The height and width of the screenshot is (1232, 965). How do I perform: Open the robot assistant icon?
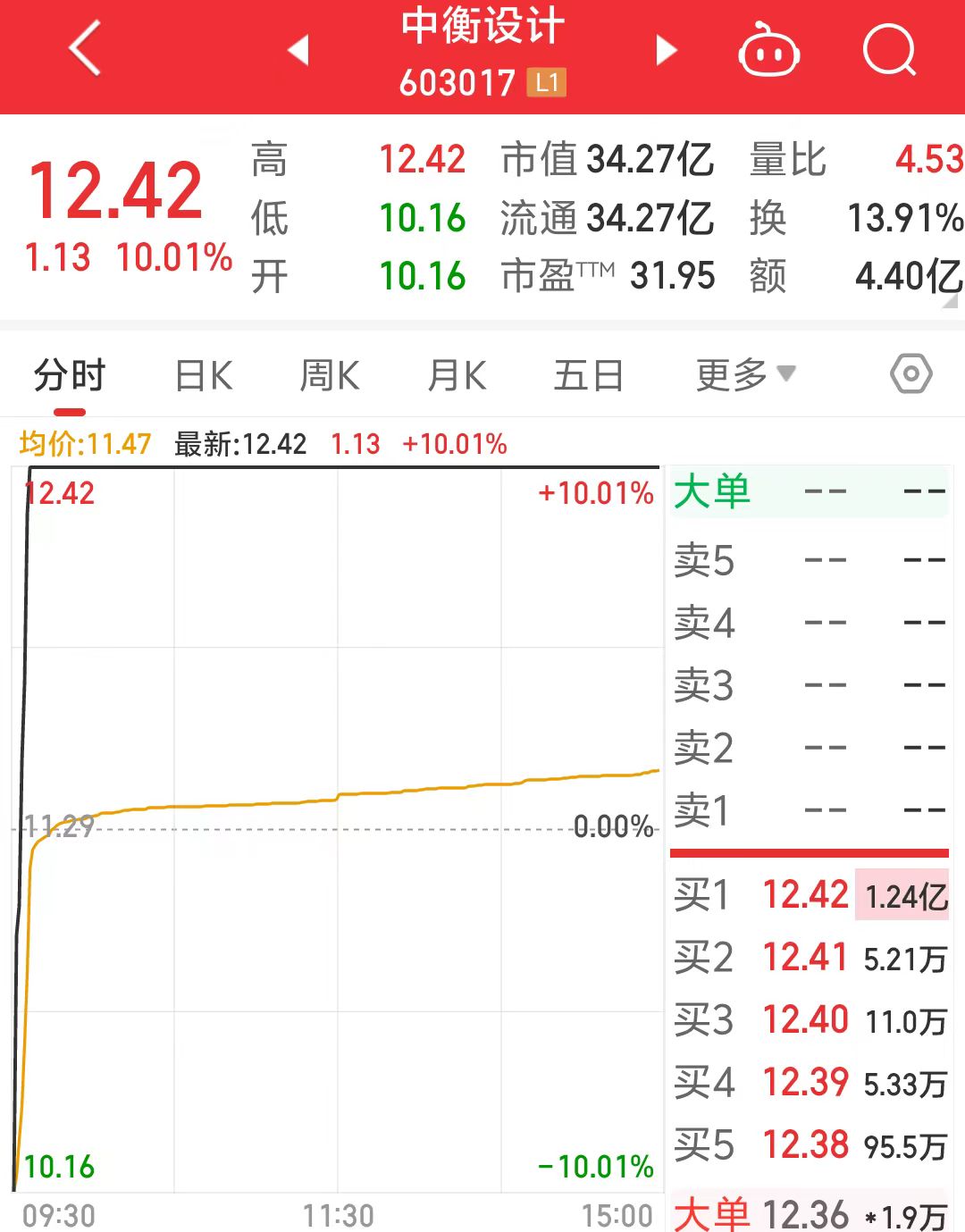768,51
